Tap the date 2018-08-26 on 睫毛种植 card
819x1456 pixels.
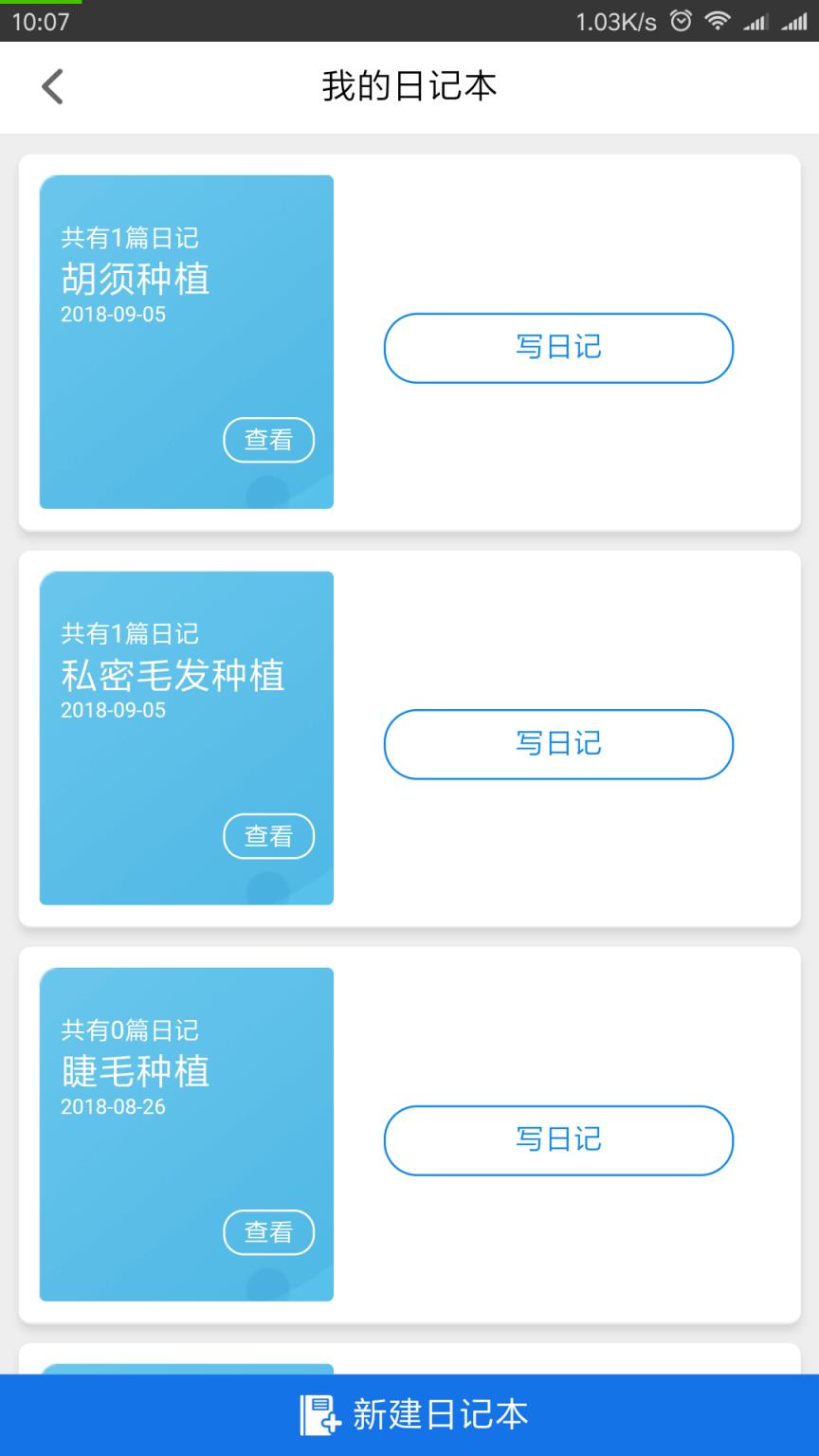coord(112,1106)
